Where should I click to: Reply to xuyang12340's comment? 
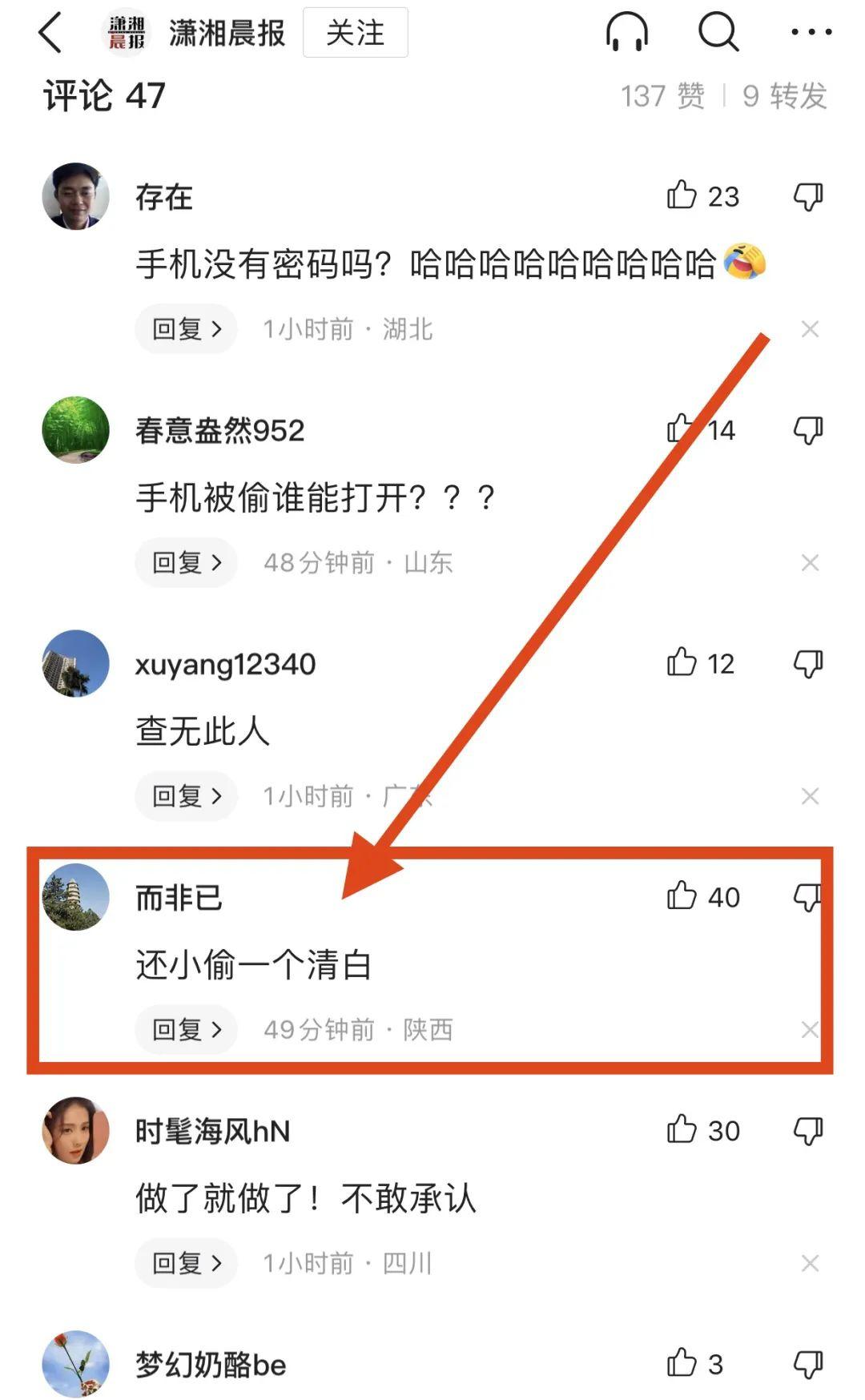pos(186,796)
